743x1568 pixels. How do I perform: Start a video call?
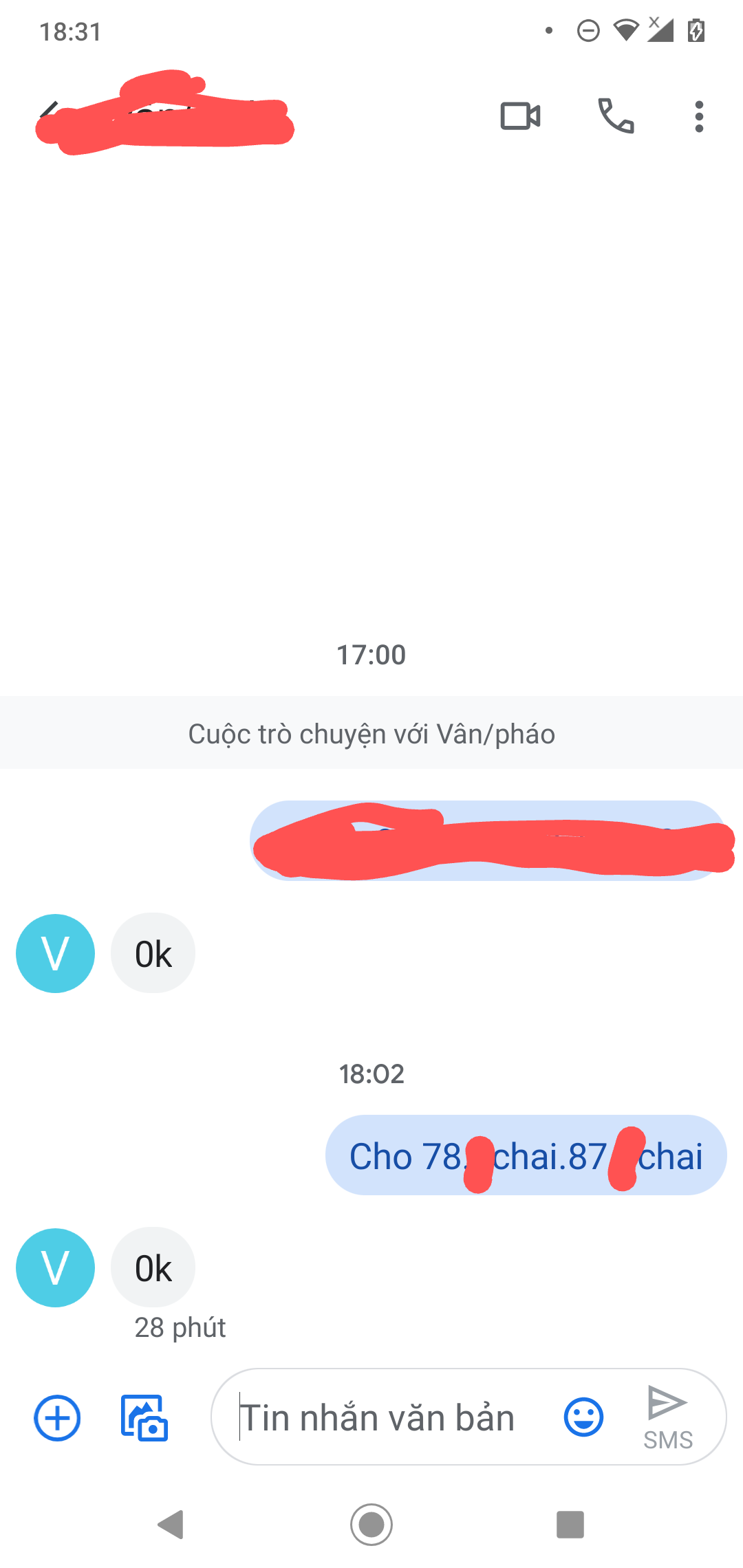tap(520, 116)
